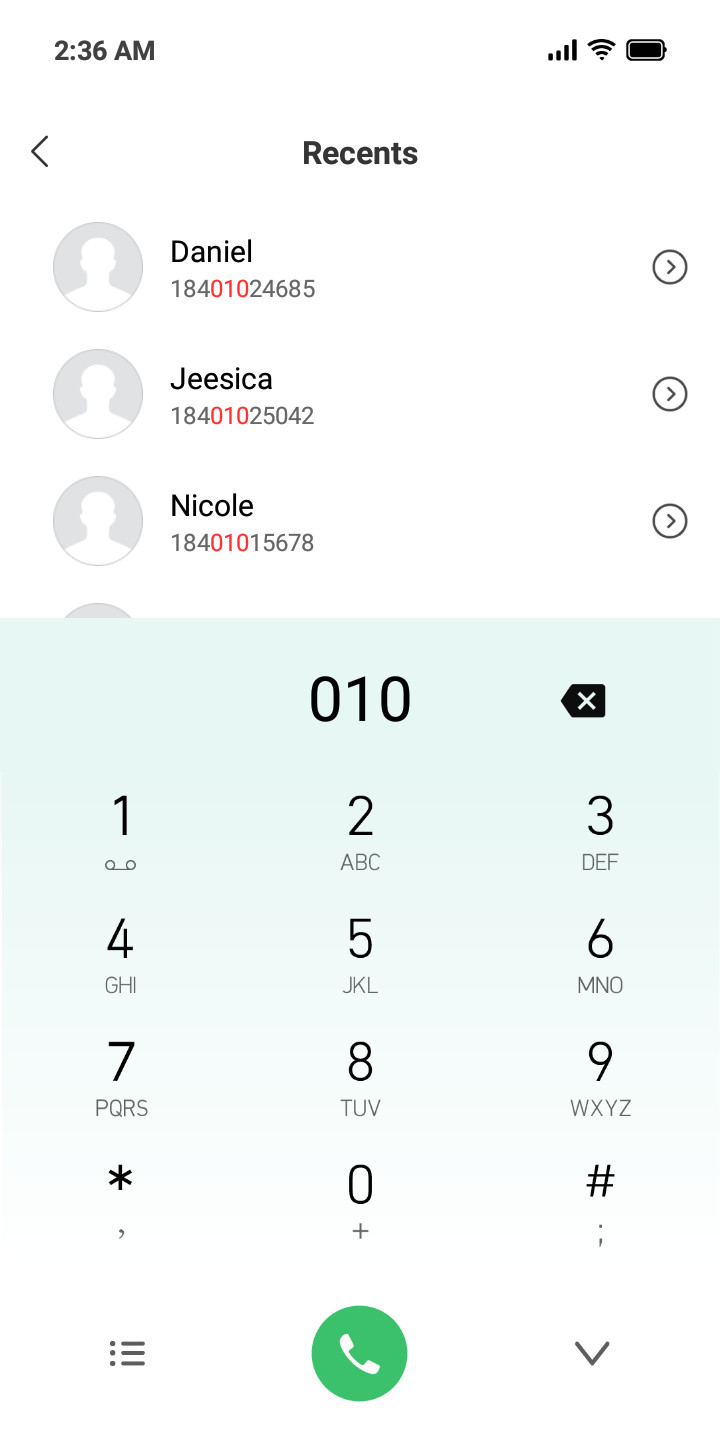This screenshot has height=1440, width=720.
Task: Tap the 3 DEF key
Action: (x=599, y=832)
